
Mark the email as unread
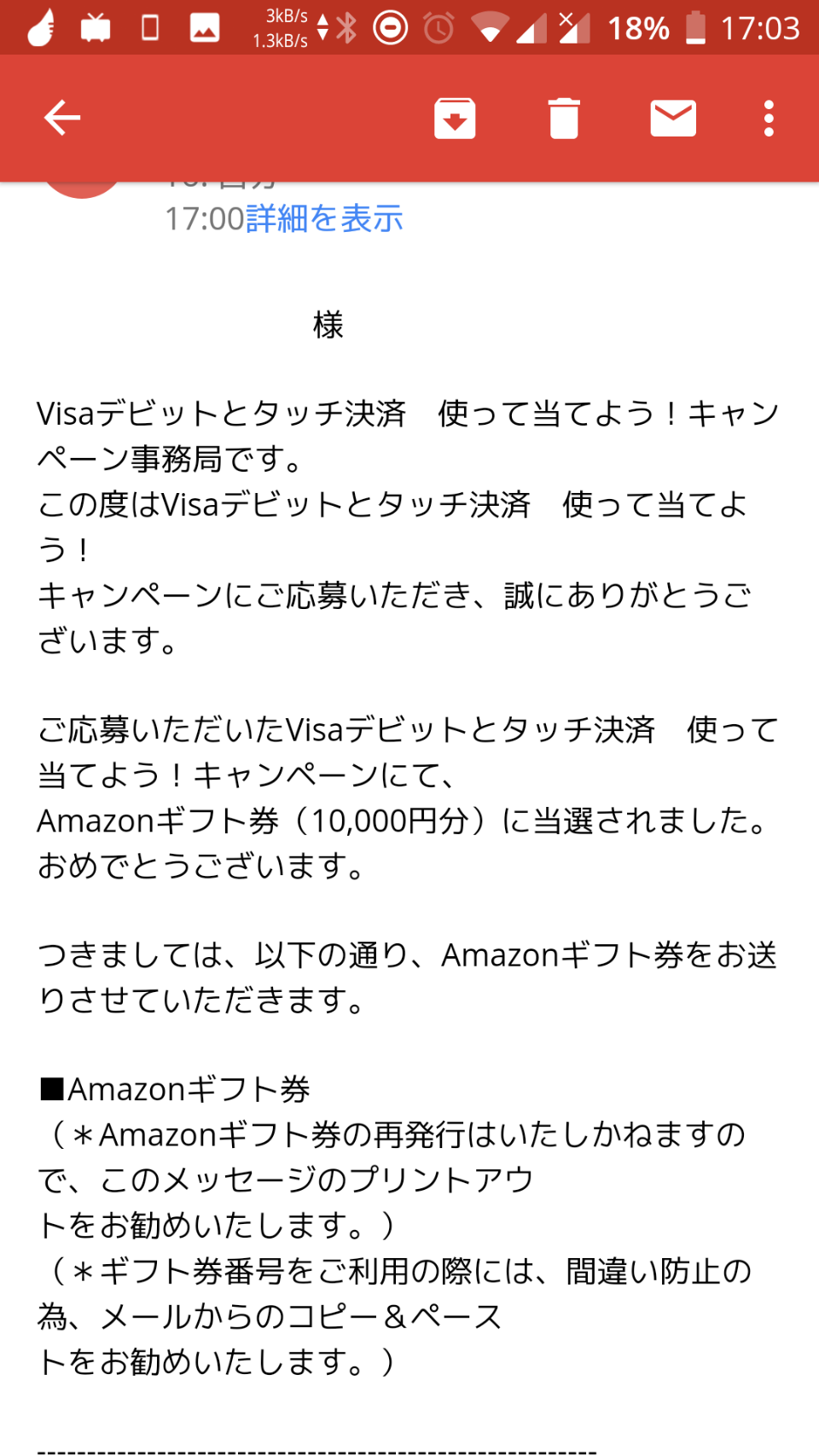click(x=673, y=118)
